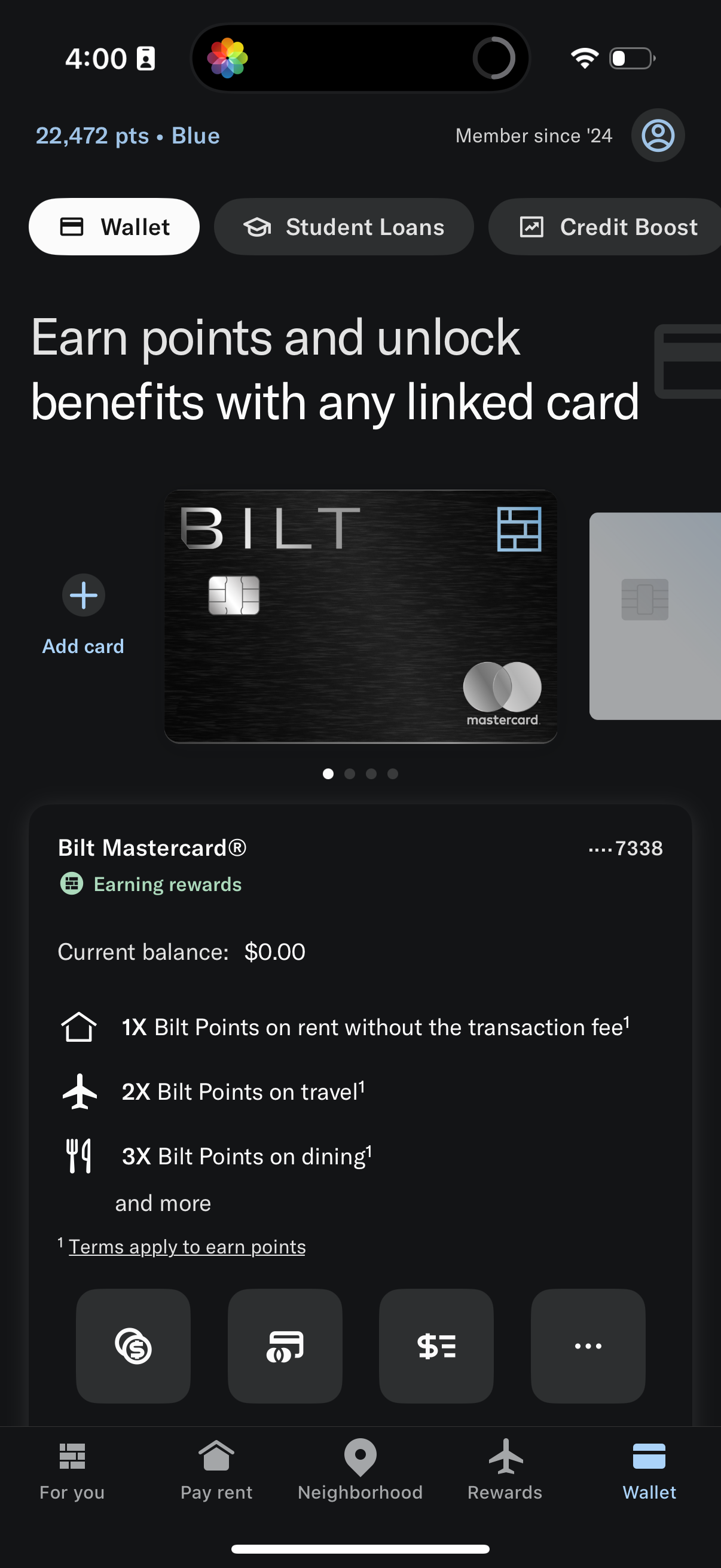Image resolution: width=721 pixels, height=1568 pixels.
Task: View transactions via the dollar list icon
Action: click(x=436, y=1347)
